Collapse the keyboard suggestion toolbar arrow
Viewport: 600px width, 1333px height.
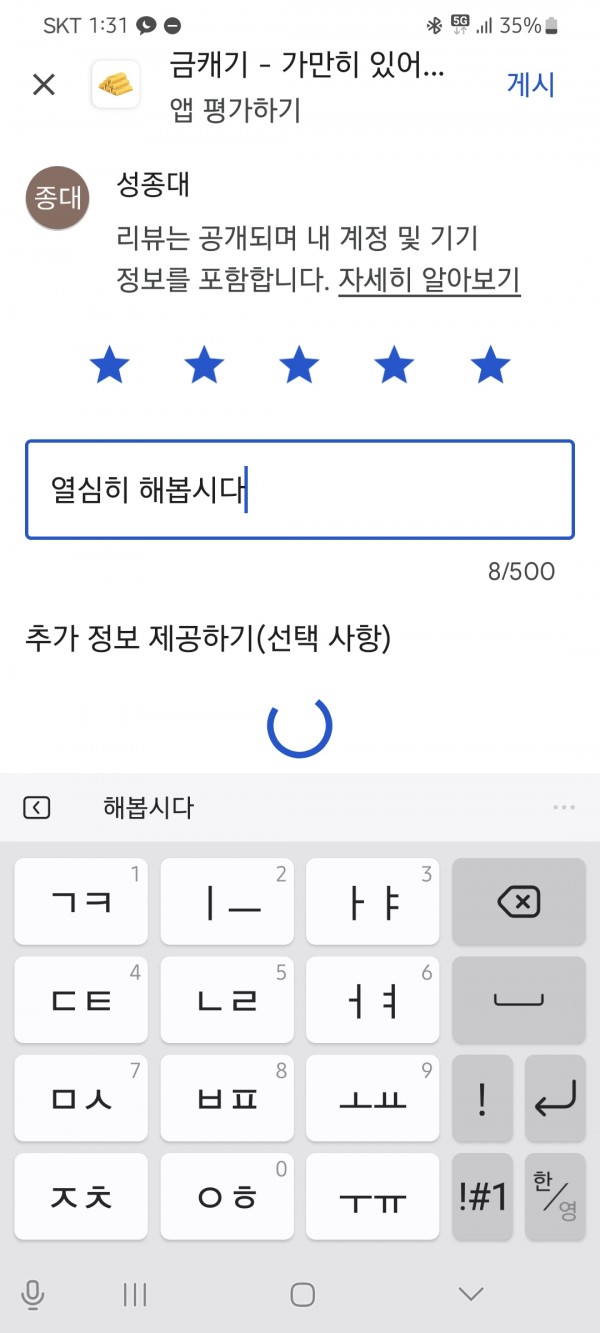coord(37,807)
